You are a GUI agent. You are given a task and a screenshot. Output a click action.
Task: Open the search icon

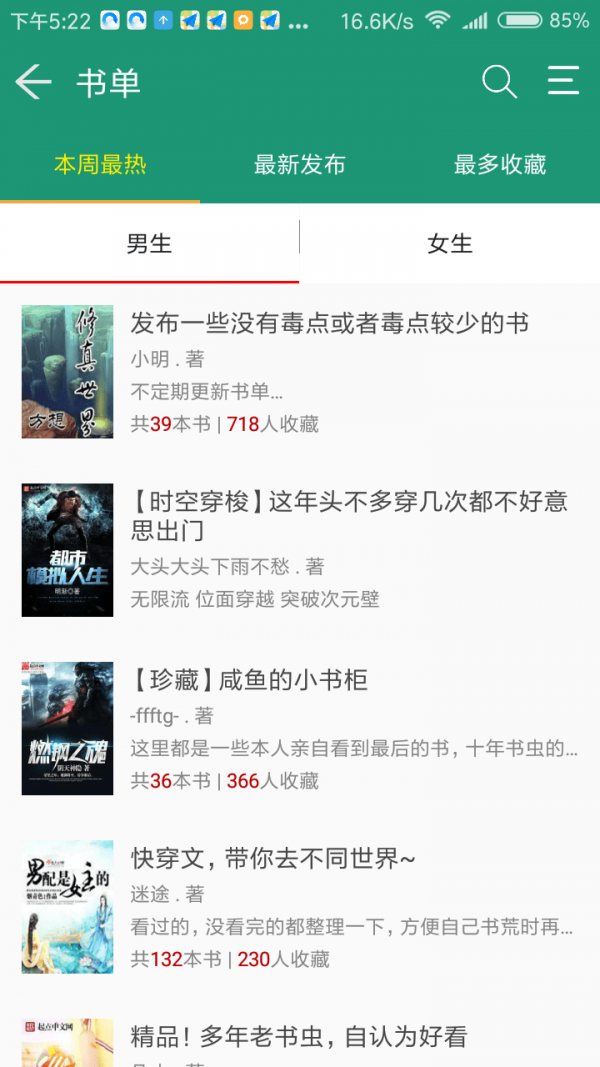click(x=499, y=82)
